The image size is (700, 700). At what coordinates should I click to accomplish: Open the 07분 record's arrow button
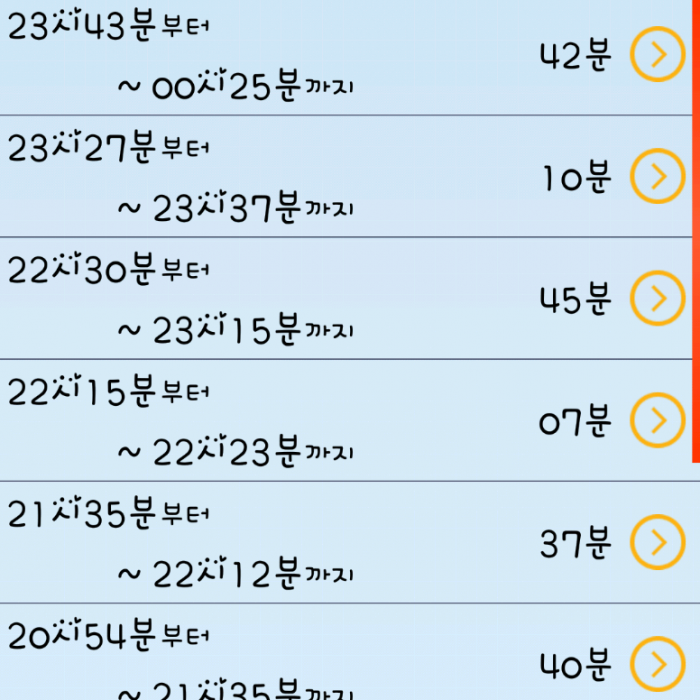[658, 421]
